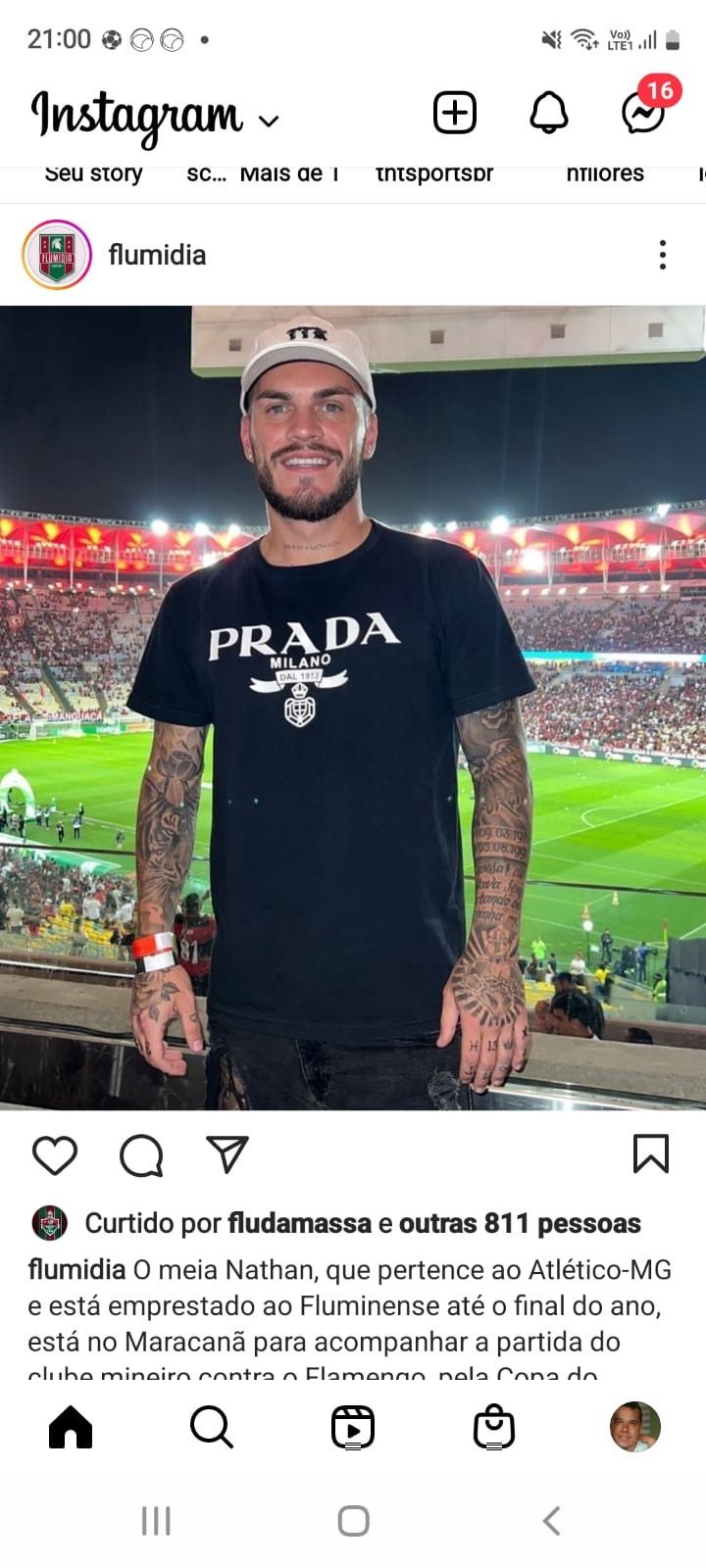This screenshot has height=1568, width=706.
Task: Open the Shop tab
Action: pyautogui.click(x=494, y=1427)
